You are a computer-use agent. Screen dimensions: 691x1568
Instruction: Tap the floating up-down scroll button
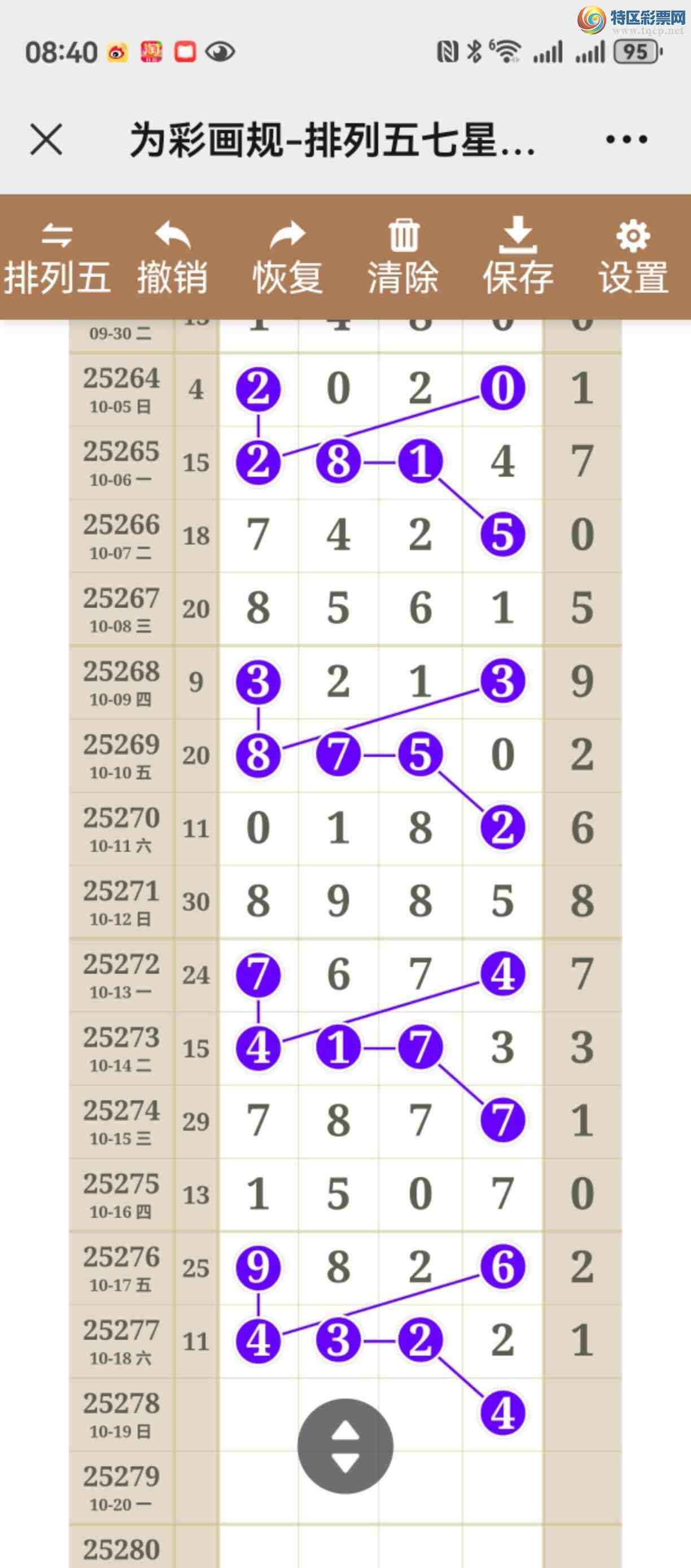pos(345,1445)
